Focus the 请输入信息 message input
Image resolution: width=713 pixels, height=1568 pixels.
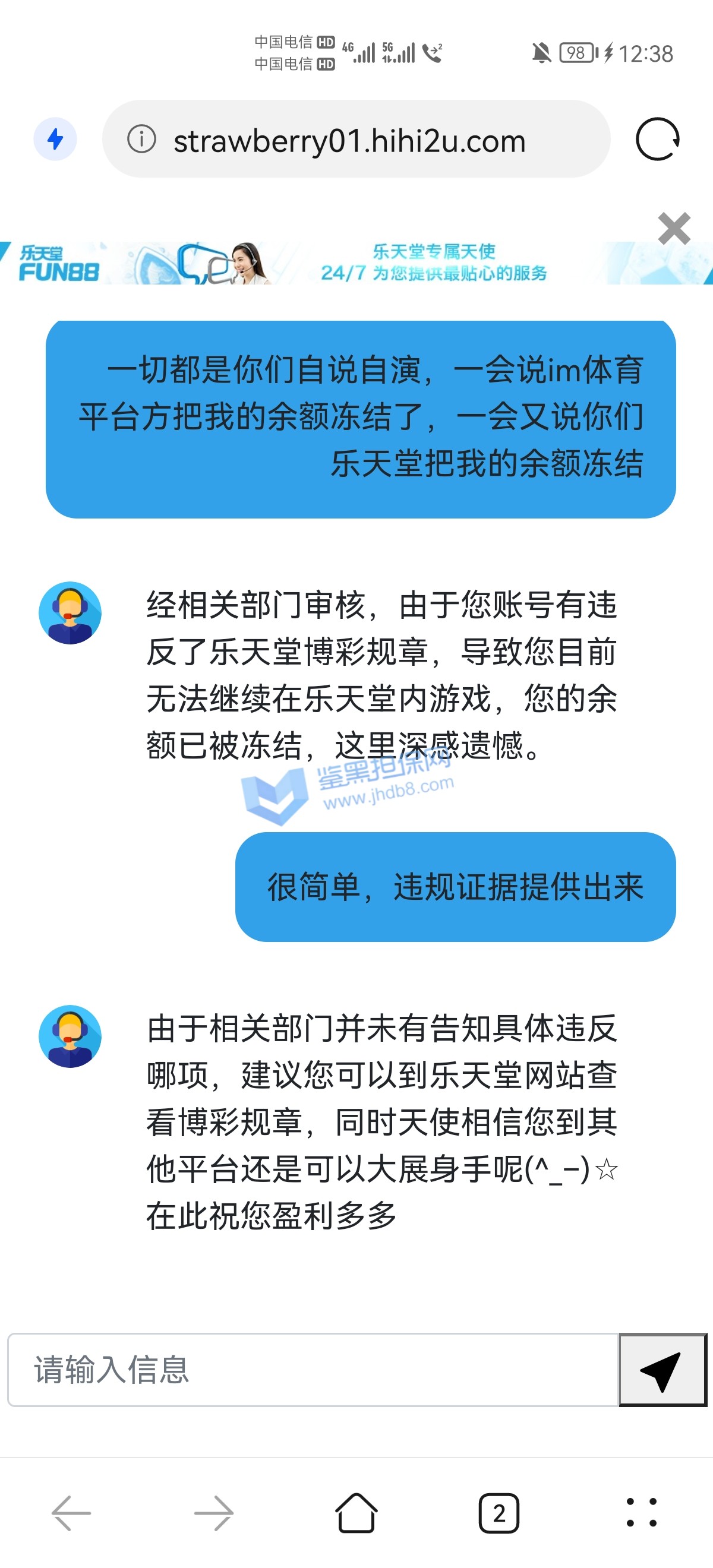(x=313, y=1370)
